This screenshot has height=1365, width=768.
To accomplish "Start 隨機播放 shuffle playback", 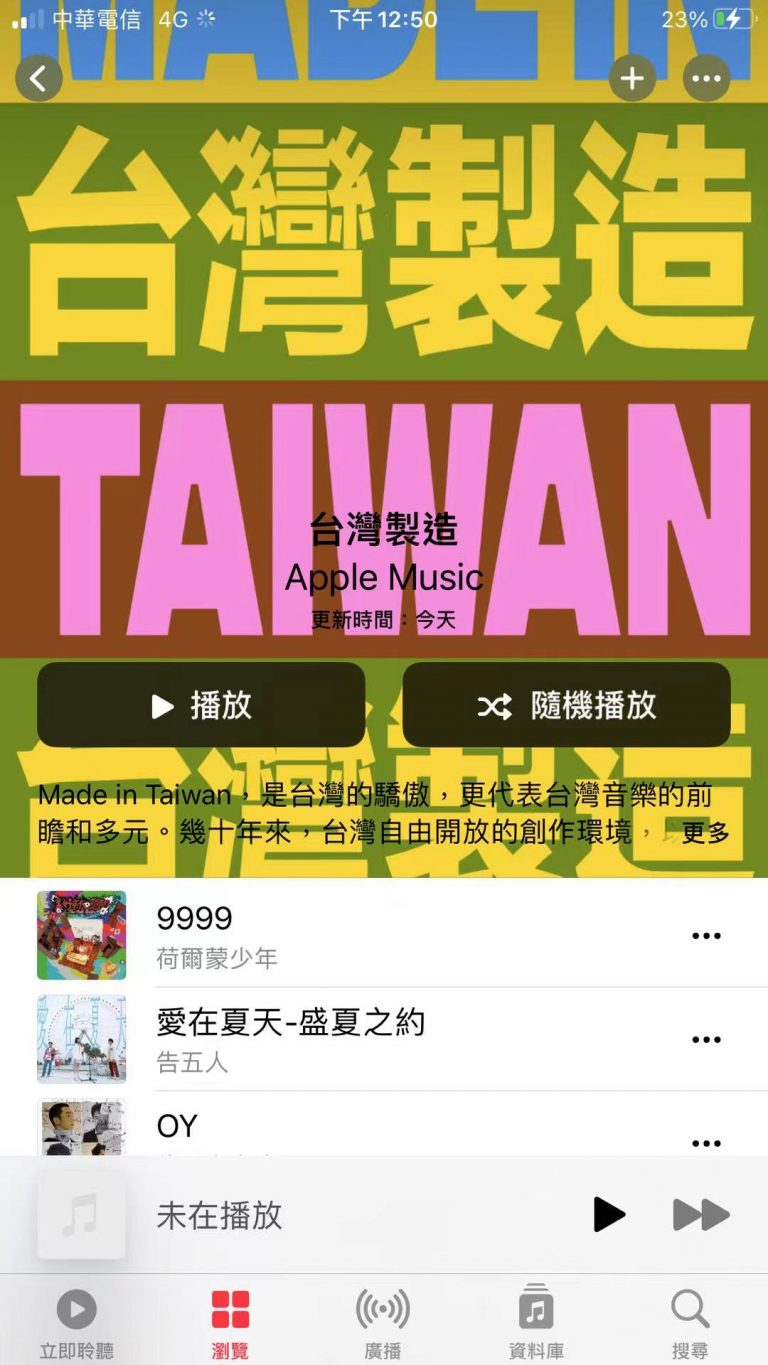I will [566, 705].
